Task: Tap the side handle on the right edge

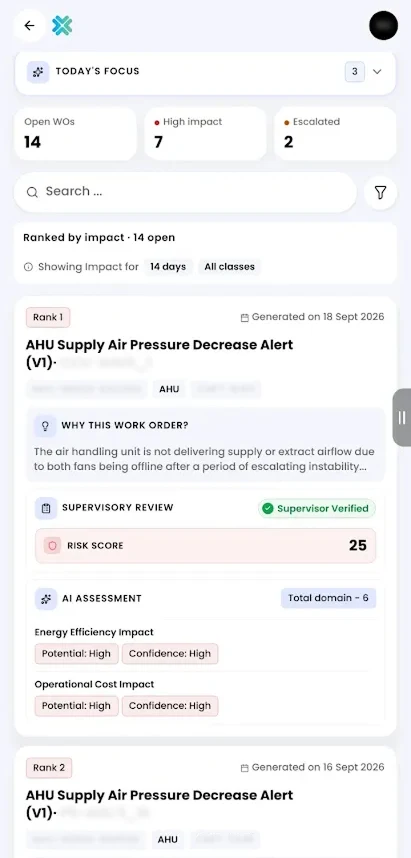Action: tap(402, 418)
